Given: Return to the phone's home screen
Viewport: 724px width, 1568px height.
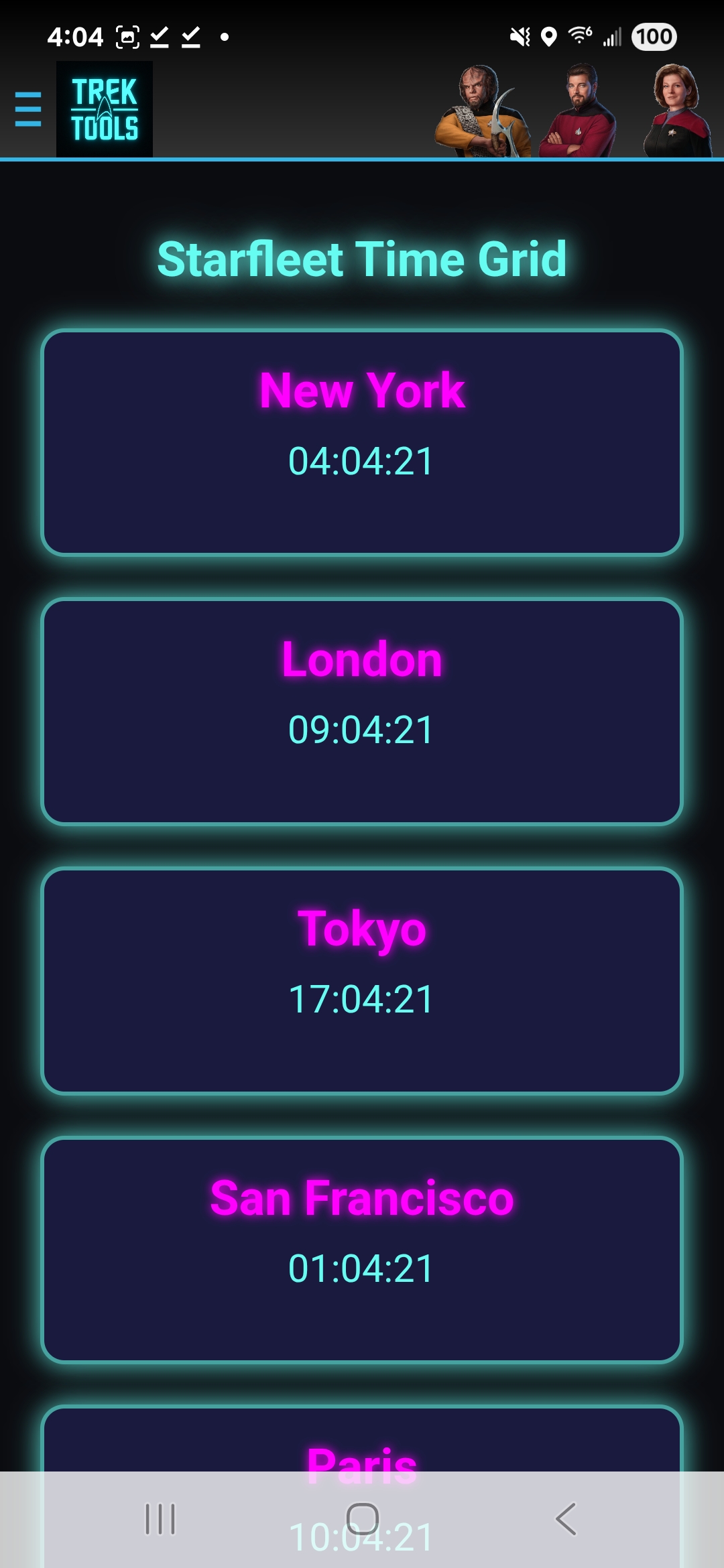Looking at the screenshot, I should click(362, 1518).
